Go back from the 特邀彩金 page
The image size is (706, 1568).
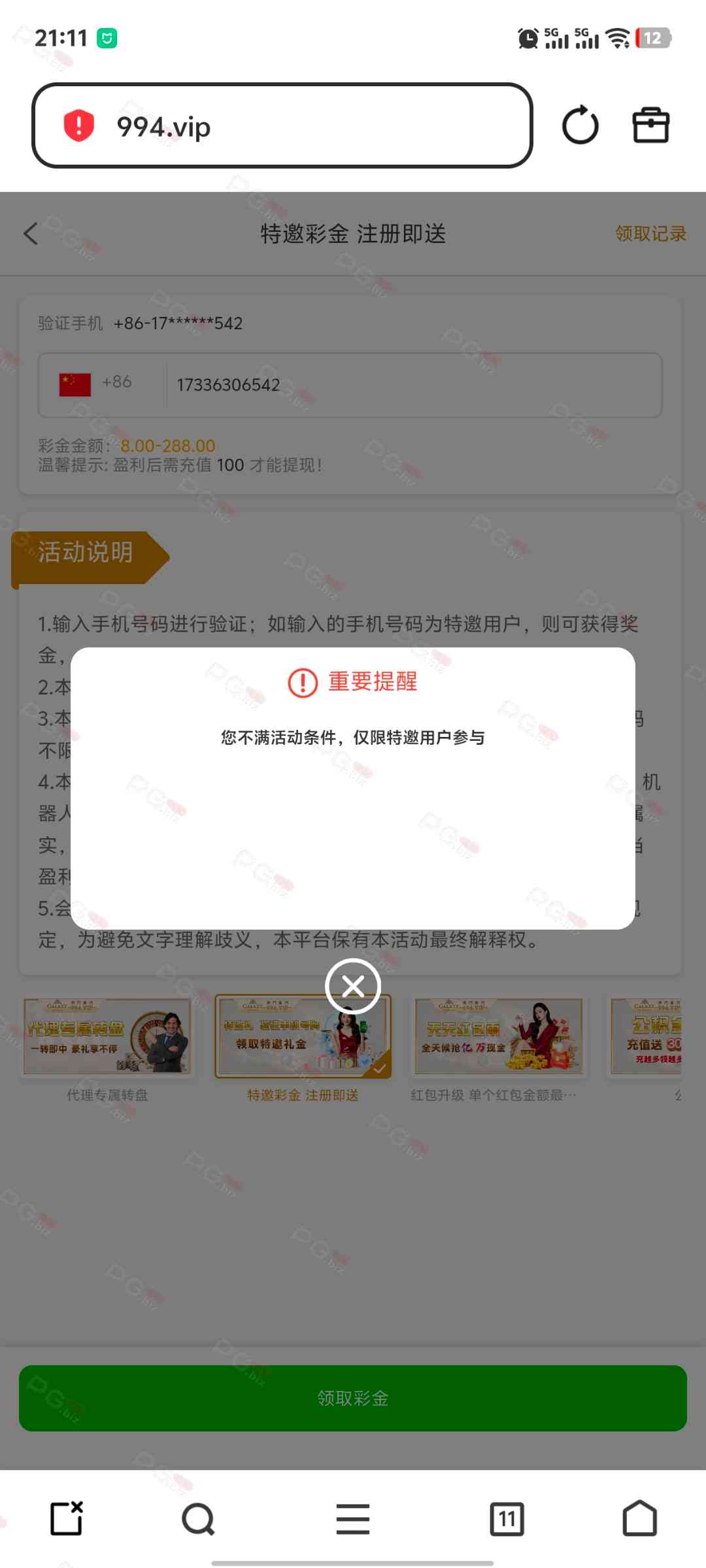pos(31,234)
